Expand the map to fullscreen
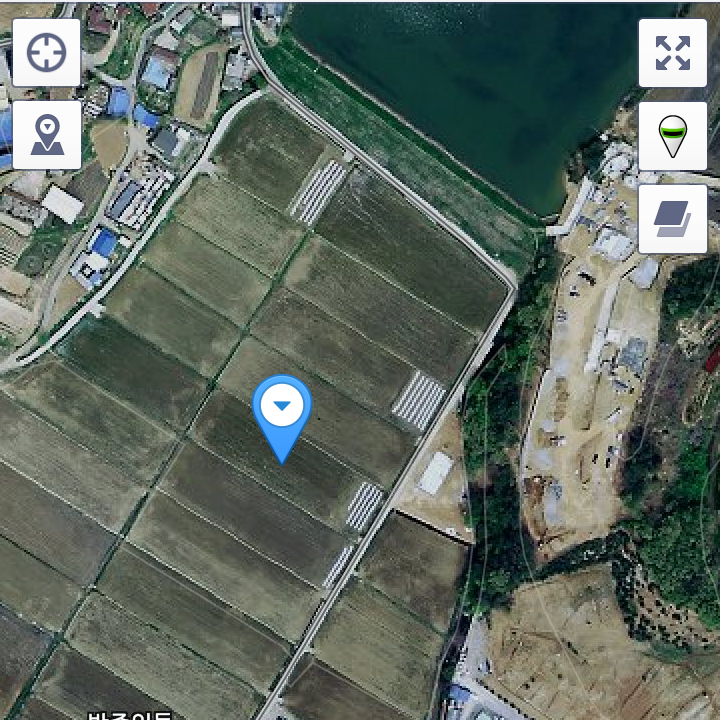The height and width of the screenshot is (720, 720). (x=673, y=52)
